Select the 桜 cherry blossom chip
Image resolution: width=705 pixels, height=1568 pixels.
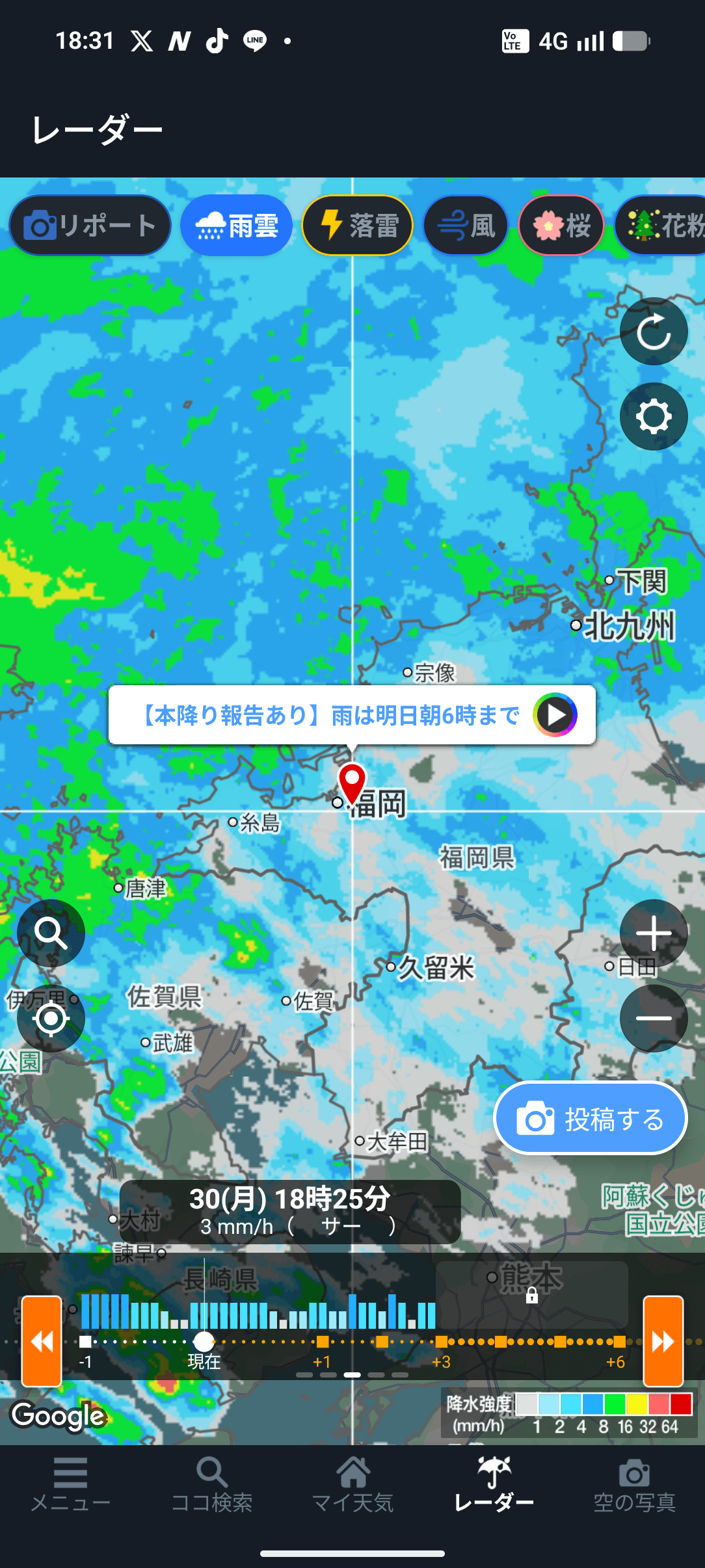click(561, 226)
